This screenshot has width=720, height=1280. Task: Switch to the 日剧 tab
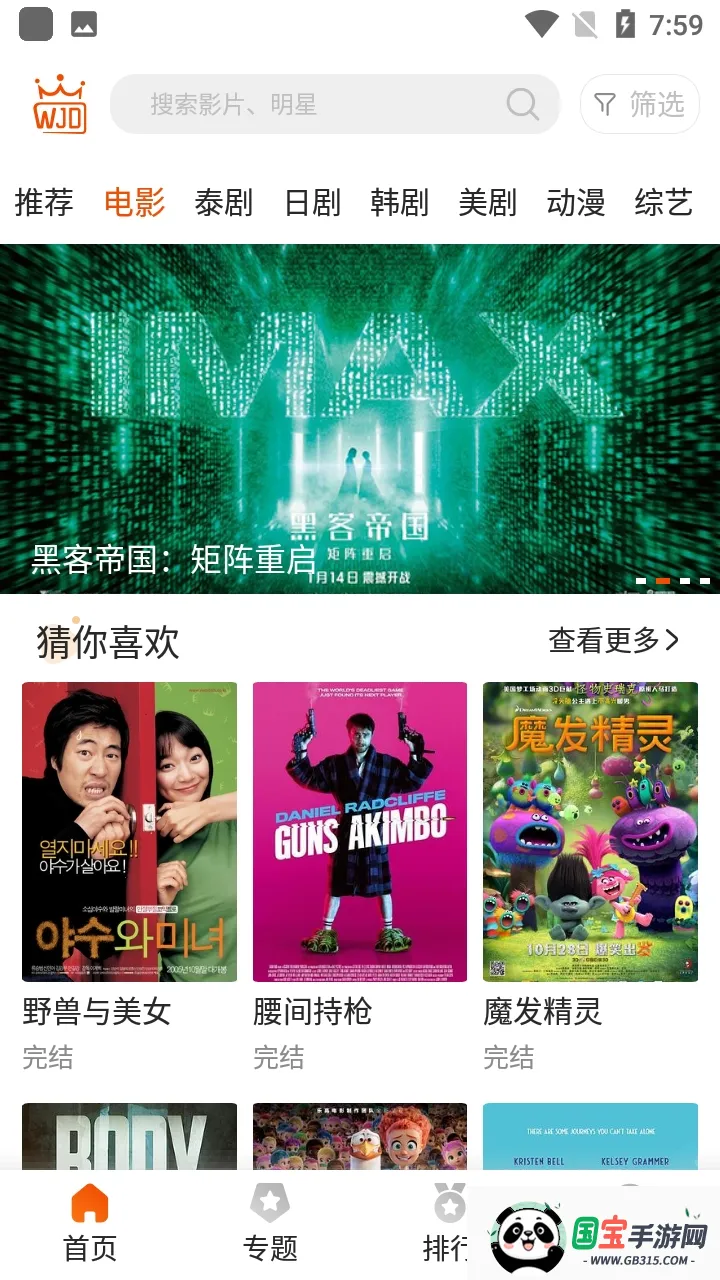click(x=312, y=202)
